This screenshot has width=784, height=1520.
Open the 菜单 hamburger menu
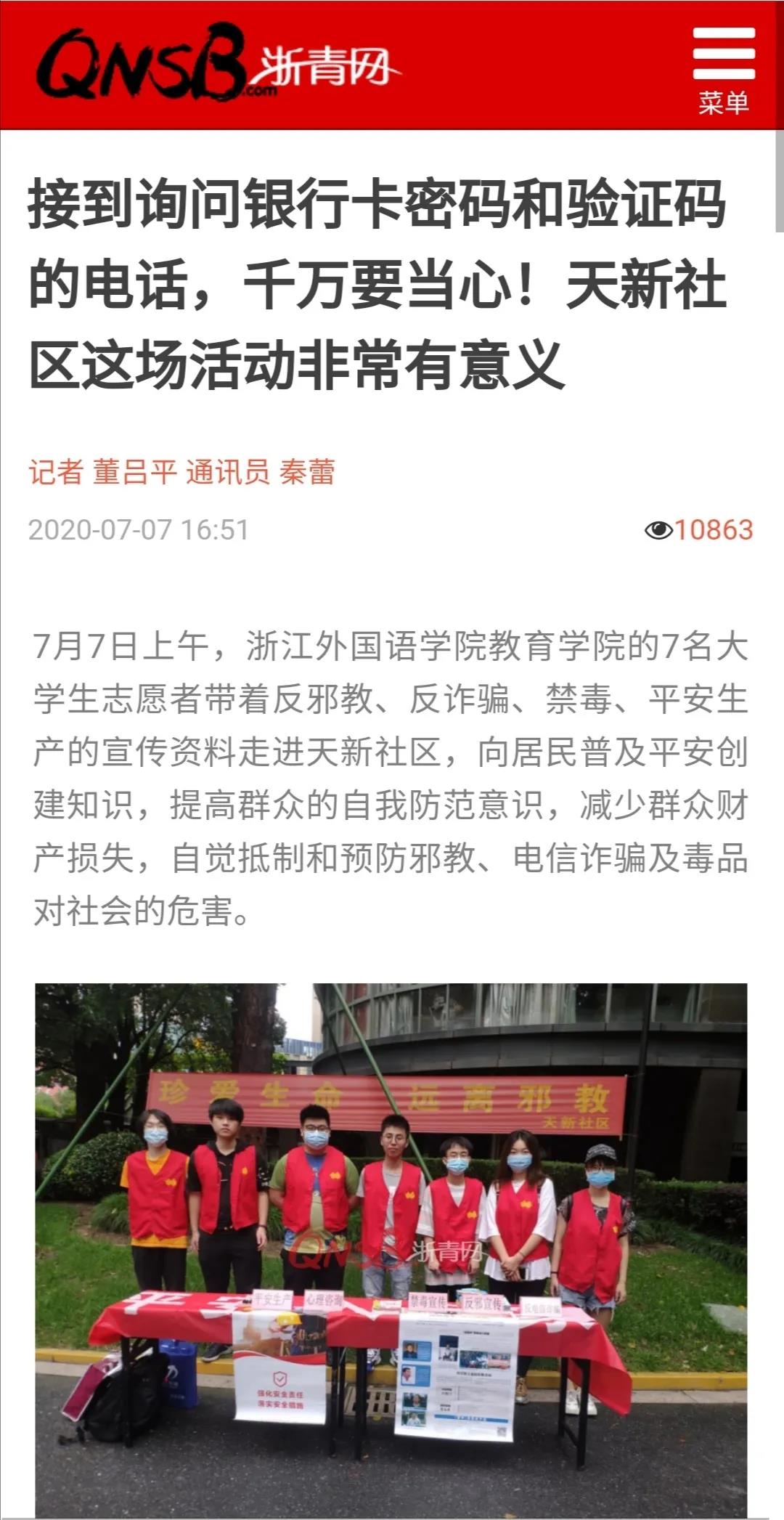(723, 70)
